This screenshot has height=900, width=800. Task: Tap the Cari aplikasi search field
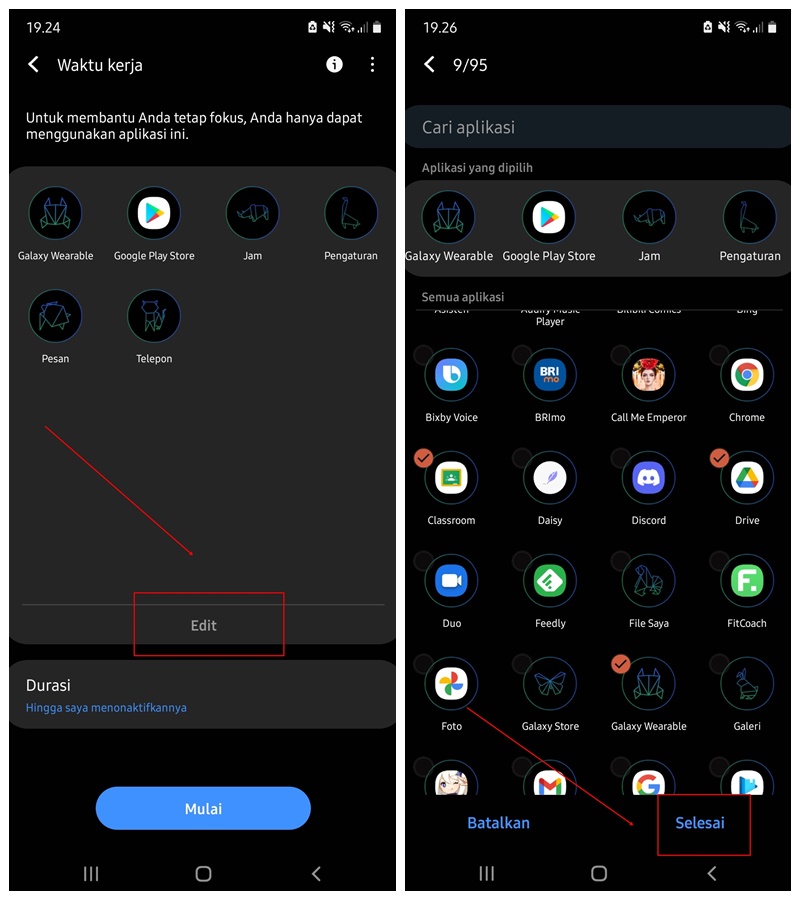coord(597,128)
